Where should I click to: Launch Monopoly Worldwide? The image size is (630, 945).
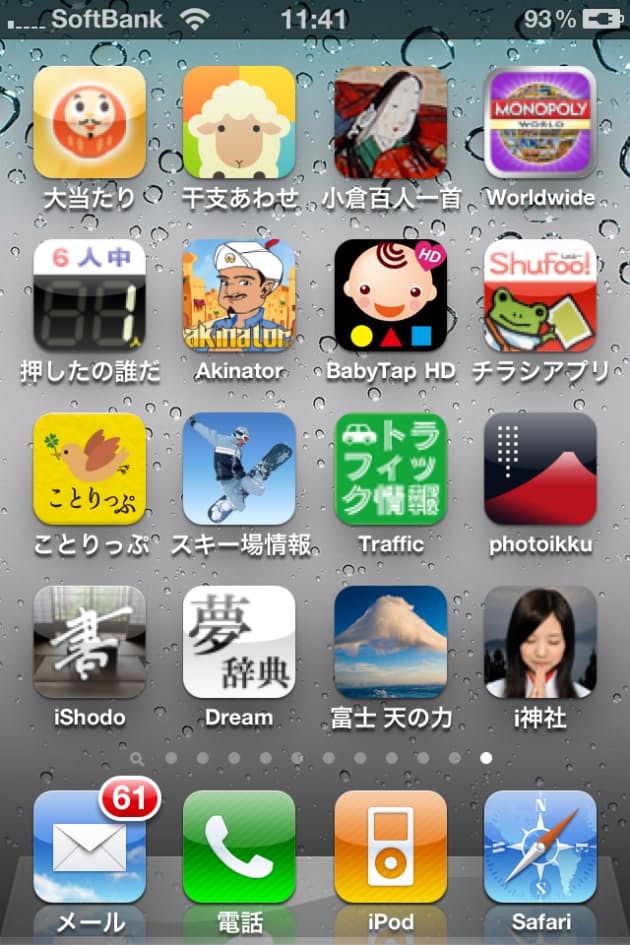[x=540, y=122]
